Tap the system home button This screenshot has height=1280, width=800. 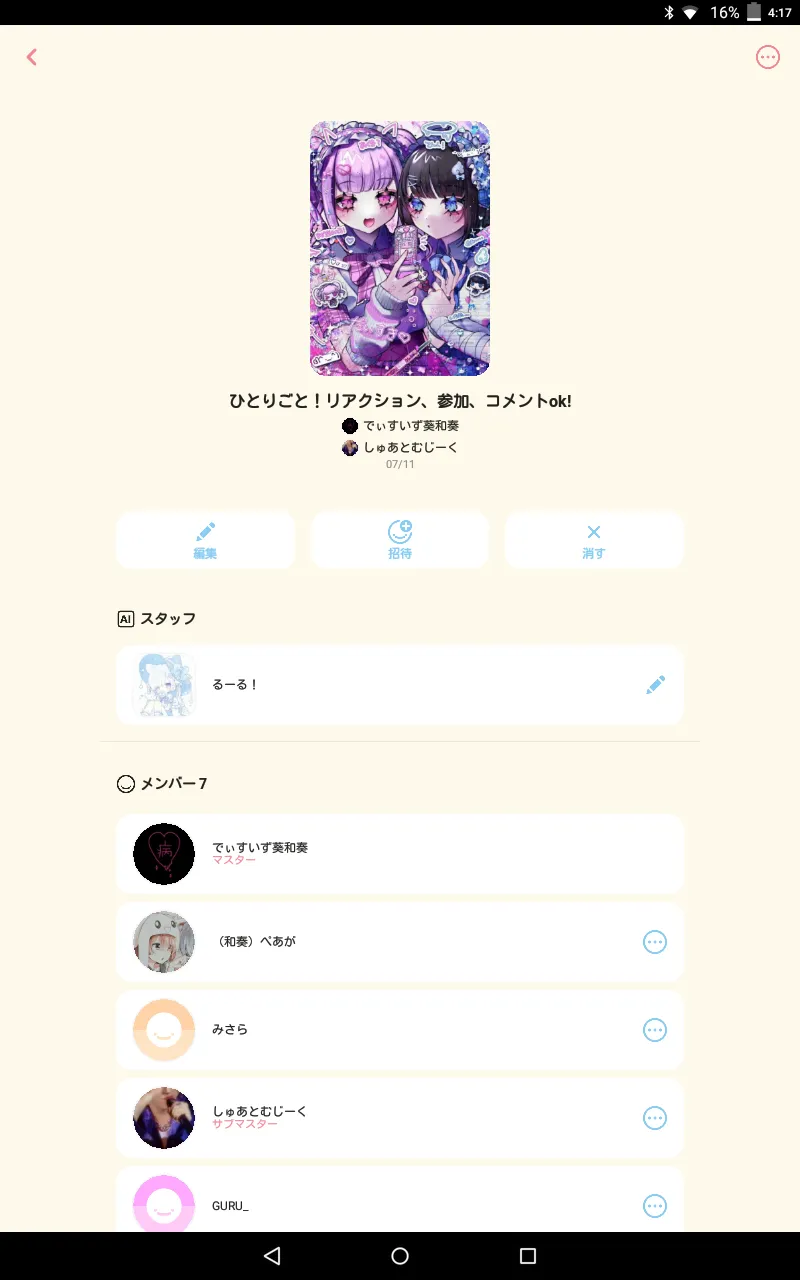coord(400,1256)
